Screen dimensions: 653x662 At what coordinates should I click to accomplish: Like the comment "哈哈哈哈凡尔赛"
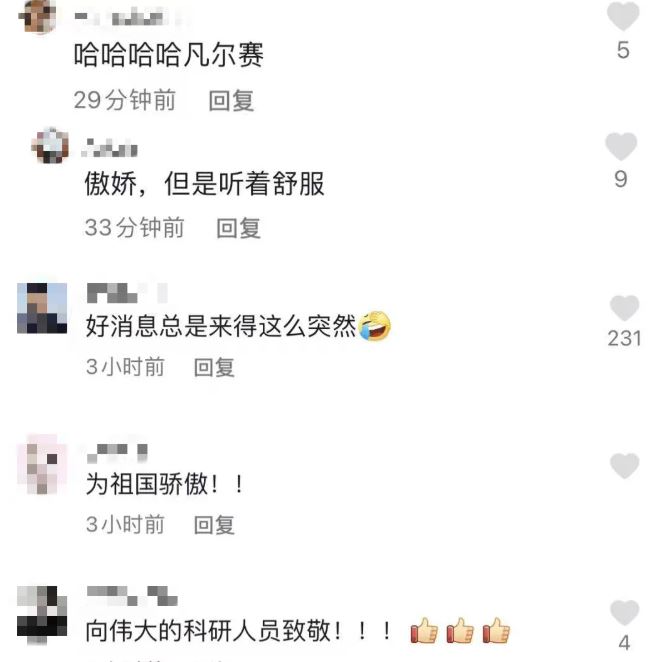(623, 17)
